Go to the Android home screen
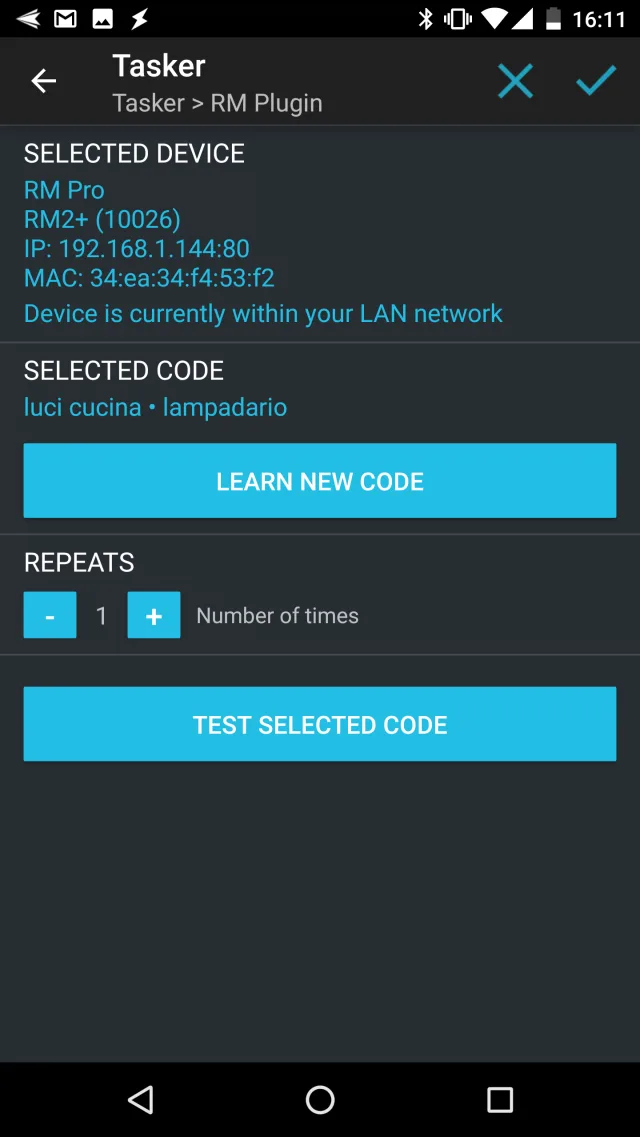This screenshot has width=640, height=1137. pyautogui.click(x=320, y=1100)
